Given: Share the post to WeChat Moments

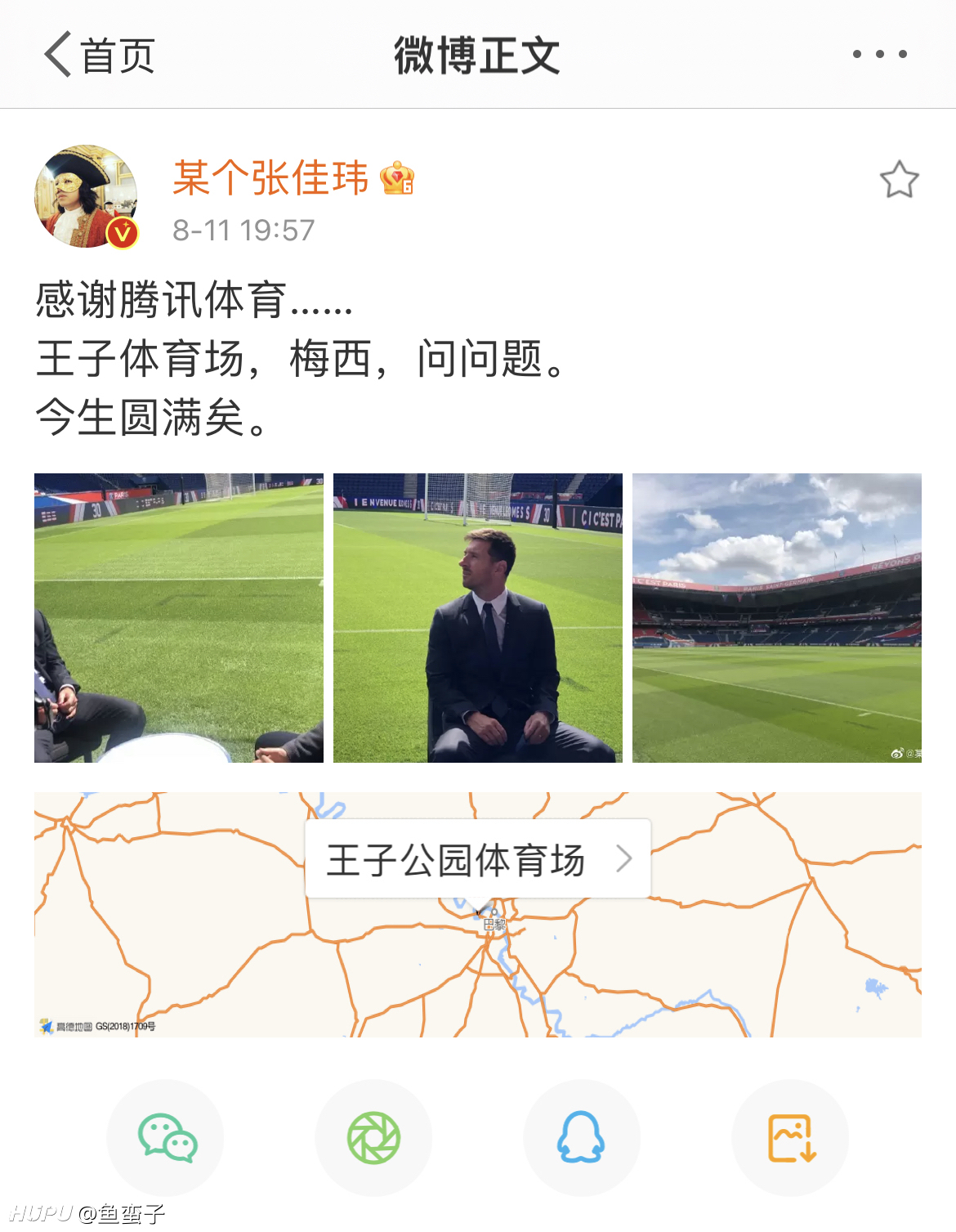Looking at the screenshot, I should tap(373, 1137).
